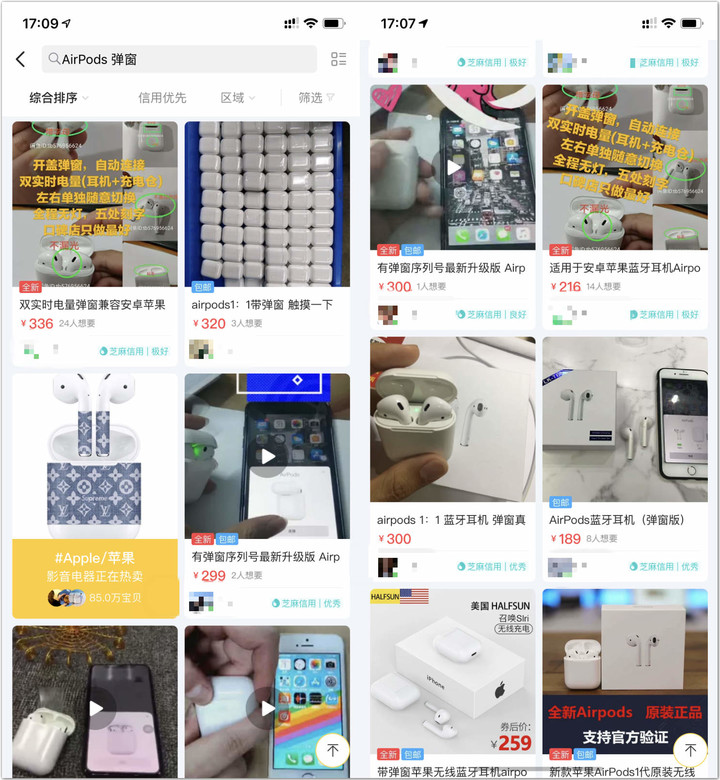Tap the search field showing "AirPods 弹窗"
The width and height of the screenshot is (720, 780).
point(180,59)
